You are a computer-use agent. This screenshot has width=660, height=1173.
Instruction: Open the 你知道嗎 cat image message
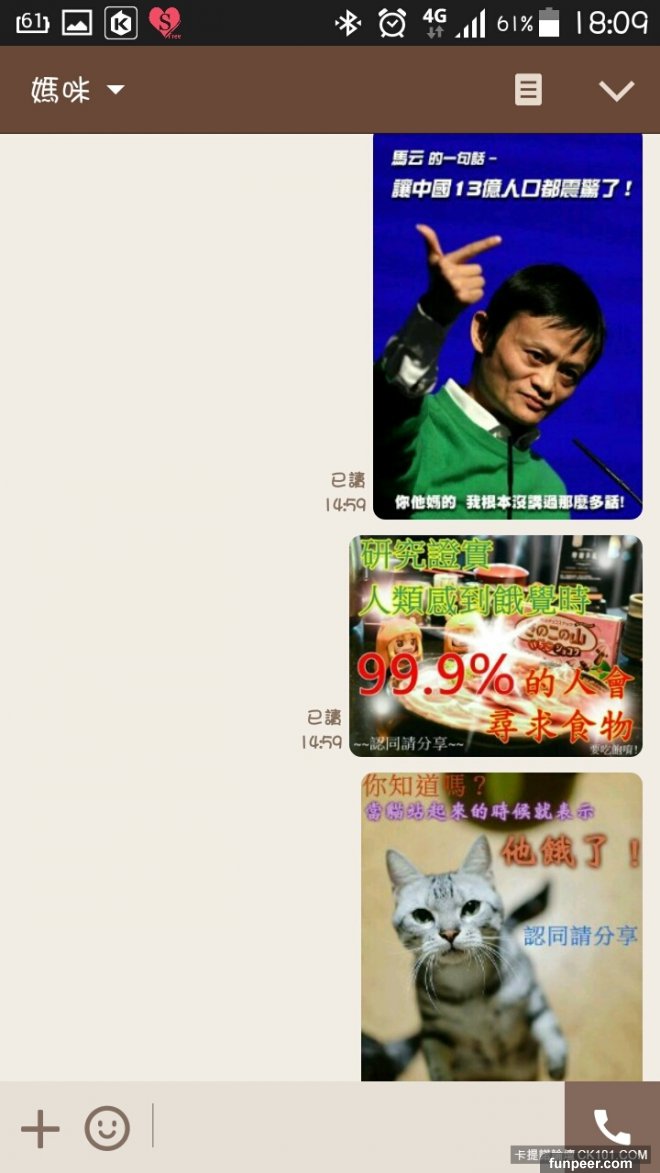(501, 925)
